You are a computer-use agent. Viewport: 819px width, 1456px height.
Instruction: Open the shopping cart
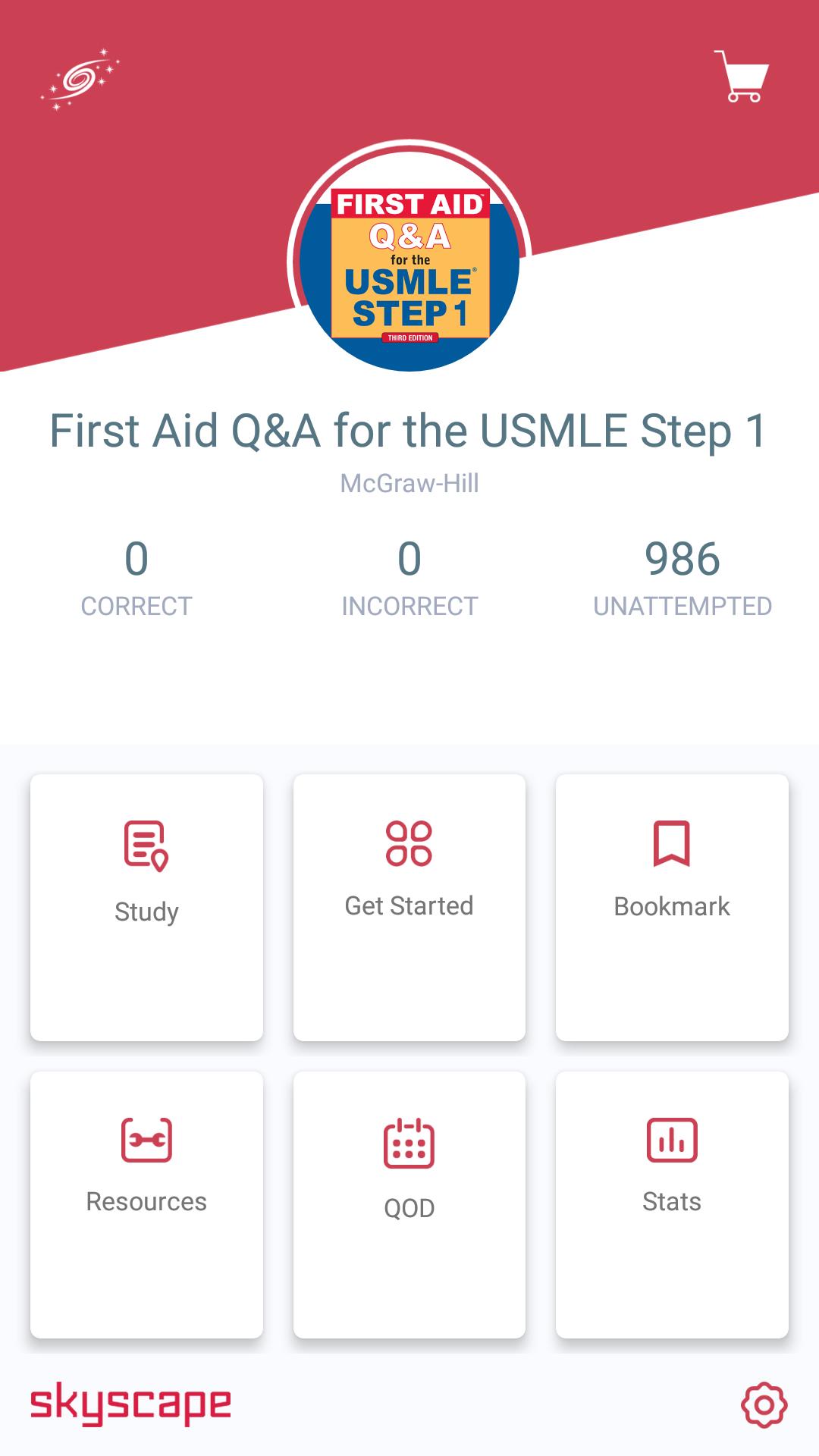point(742,77)
